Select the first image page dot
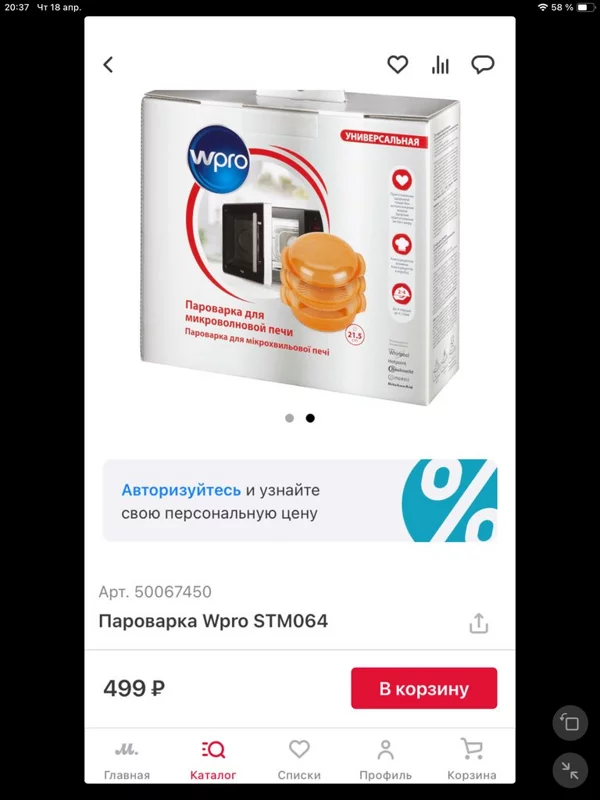The width and height of the screenshot is (600, 800). coord(290,418)
